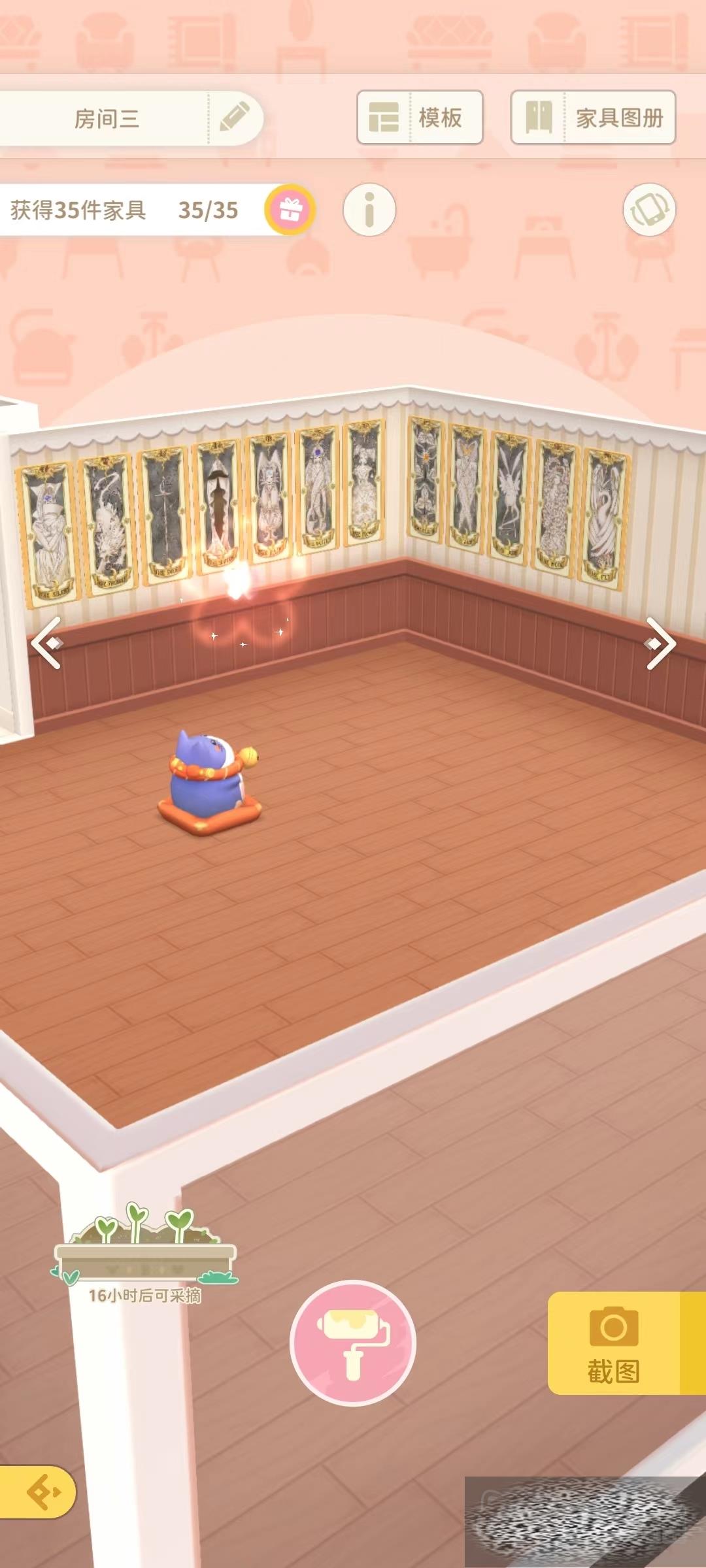Claim the gift box reward
This screenshot has height=1568, width=706.
(290, 210)
